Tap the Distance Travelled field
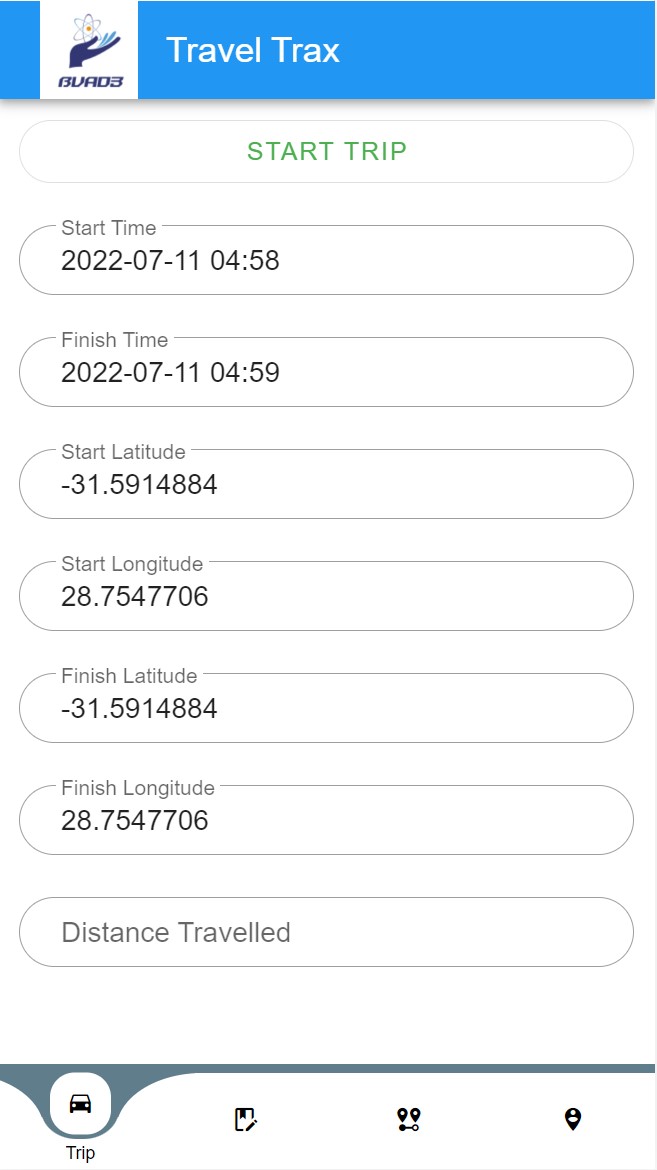The image size is (657, 1170). [x=327, y=933]
